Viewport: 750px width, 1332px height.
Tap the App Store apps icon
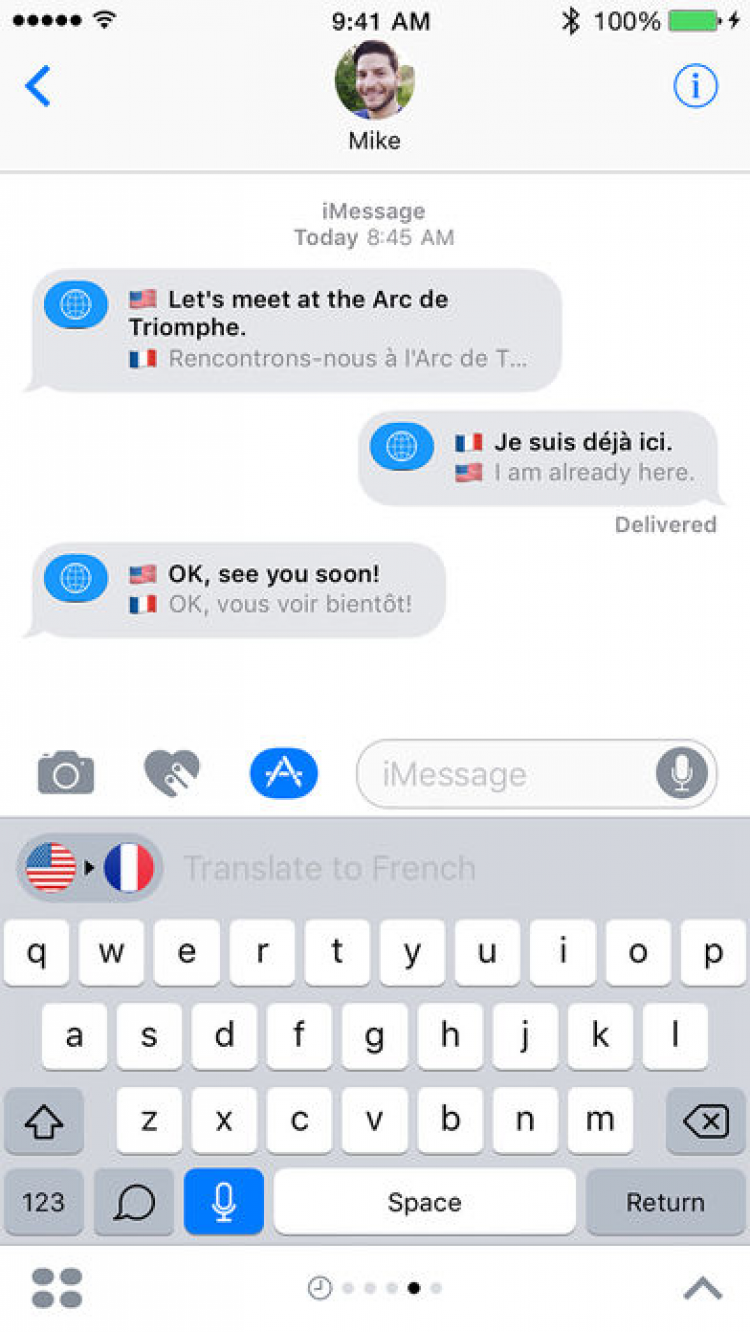[284, 773]
